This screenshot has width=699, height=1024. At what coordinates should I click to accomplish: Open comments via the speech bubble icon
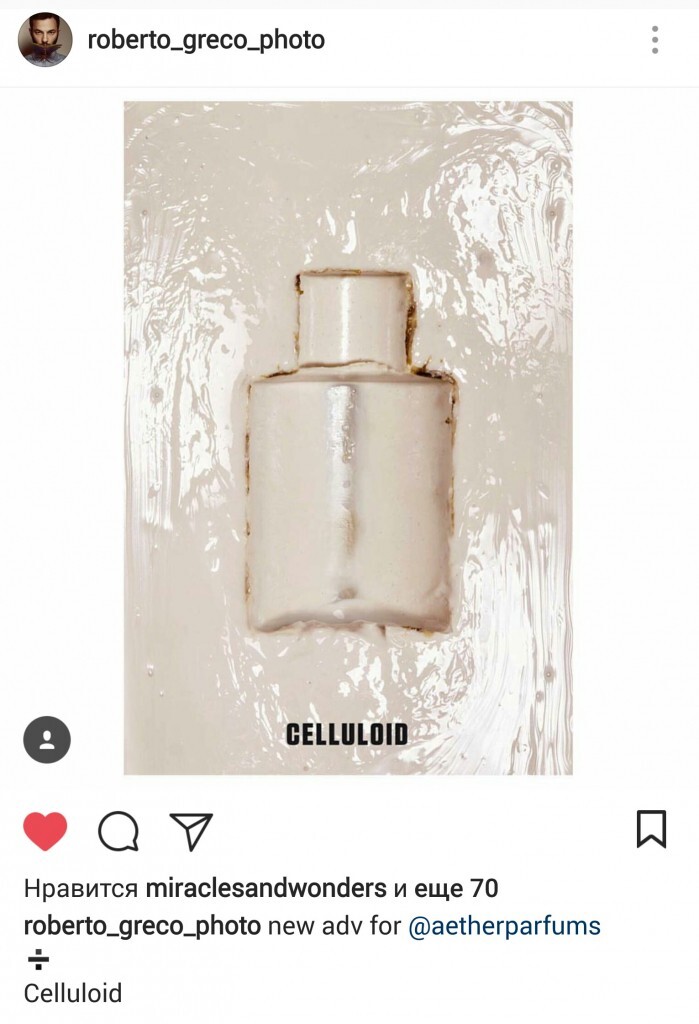(118, 831)
